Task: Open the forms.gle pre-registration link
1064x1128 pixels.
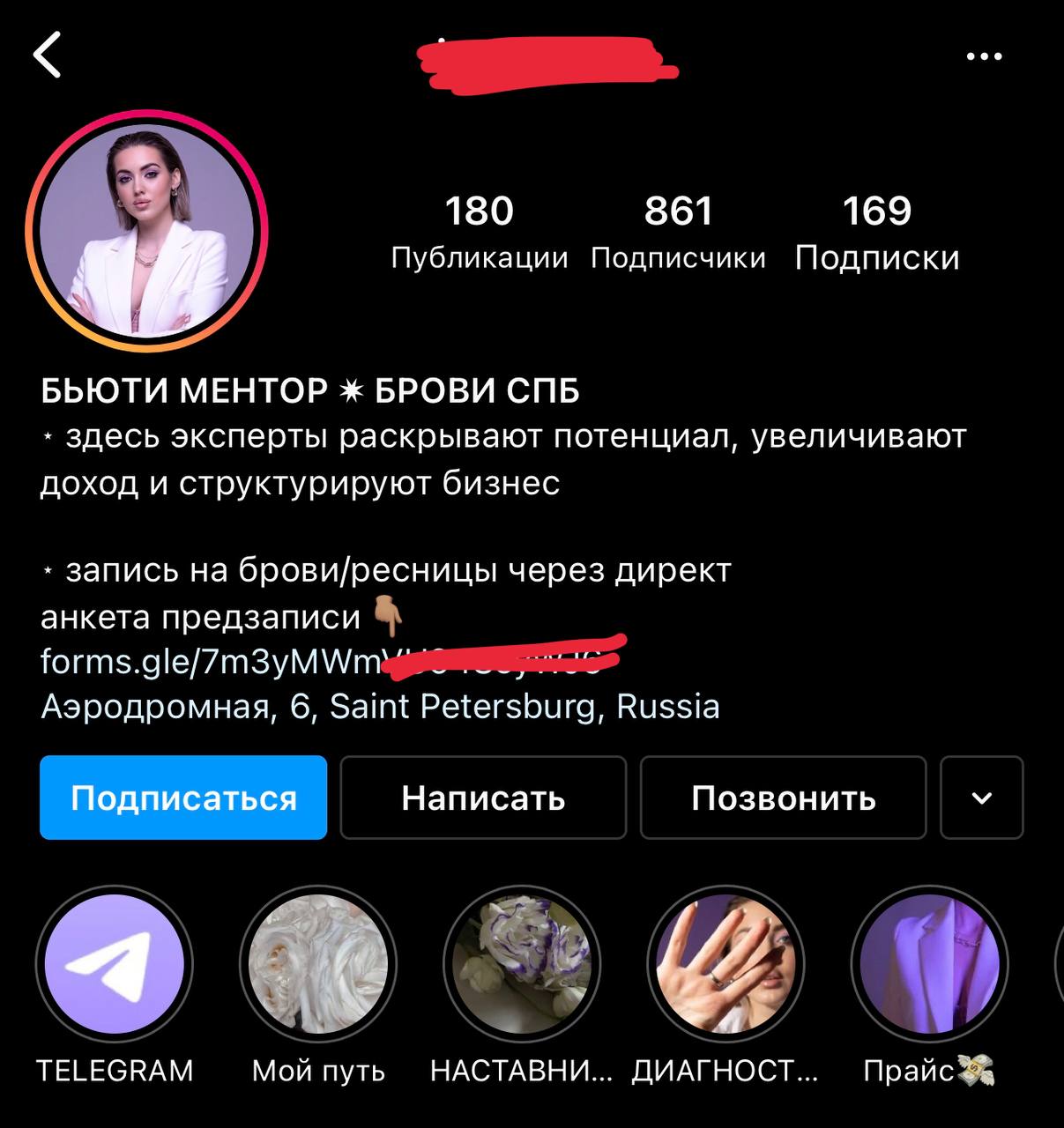Action: (x=212, y=661)
